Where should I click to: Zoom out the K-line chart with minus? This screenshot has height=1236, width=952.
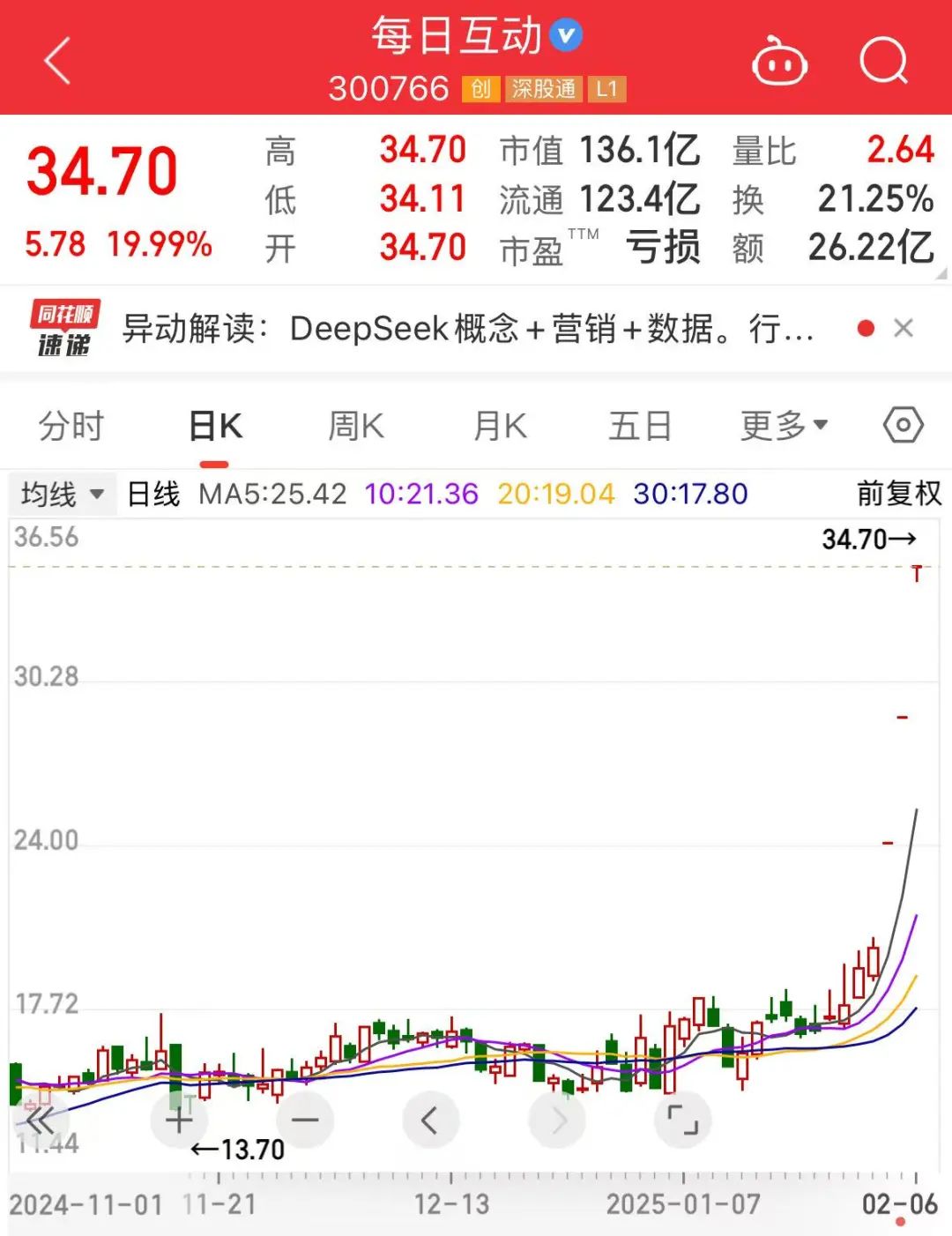coord(305,1121)
